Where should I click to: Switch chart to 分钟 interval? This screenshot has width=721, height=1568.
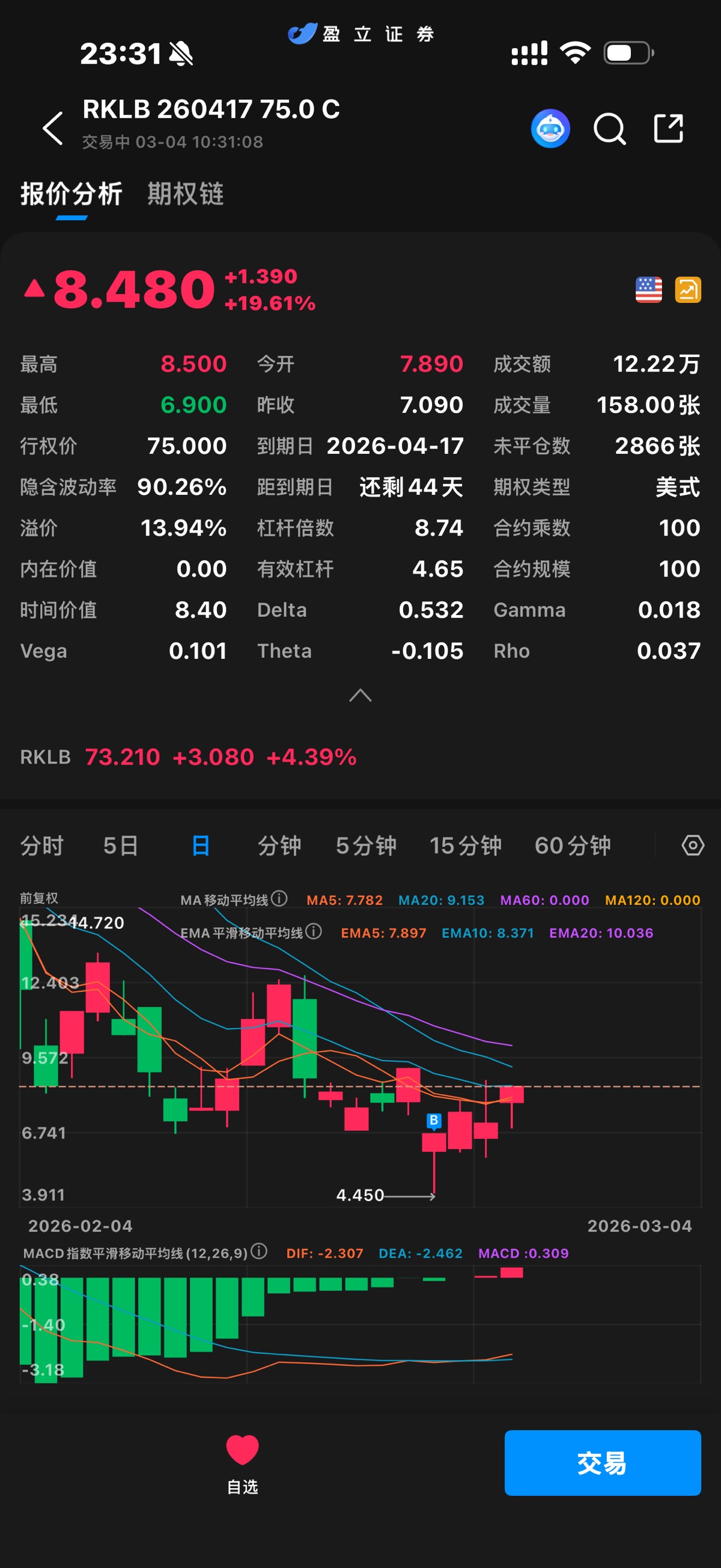tap(279, 845)
